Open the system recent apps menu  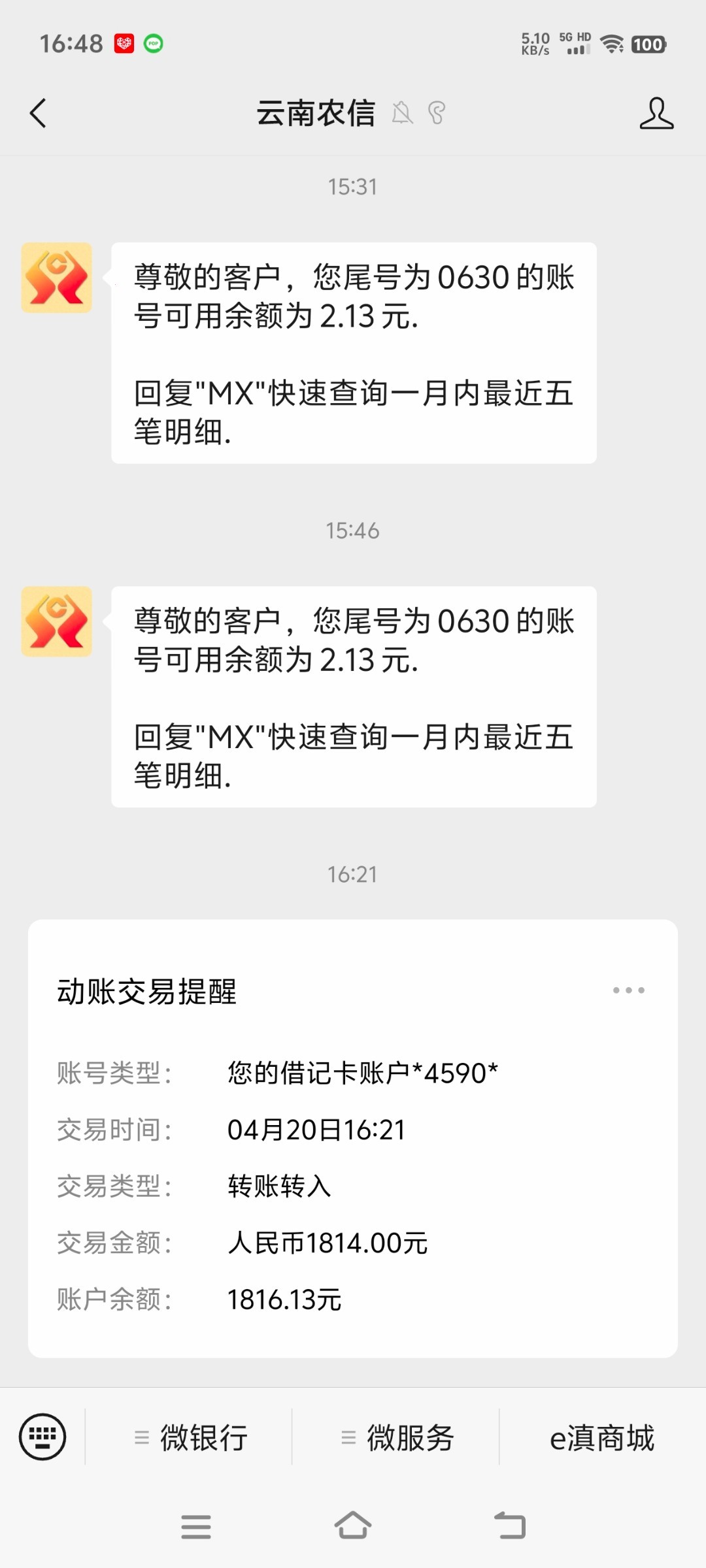195,1526
